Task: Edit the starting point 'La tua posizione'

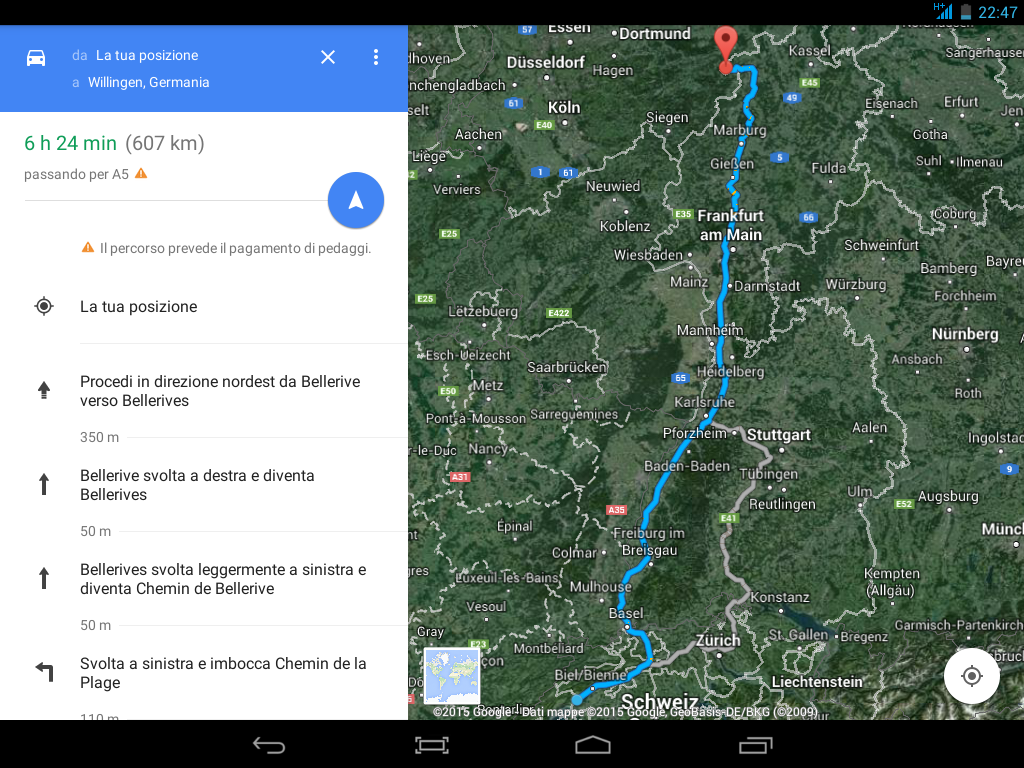Action: coord(147,55)
